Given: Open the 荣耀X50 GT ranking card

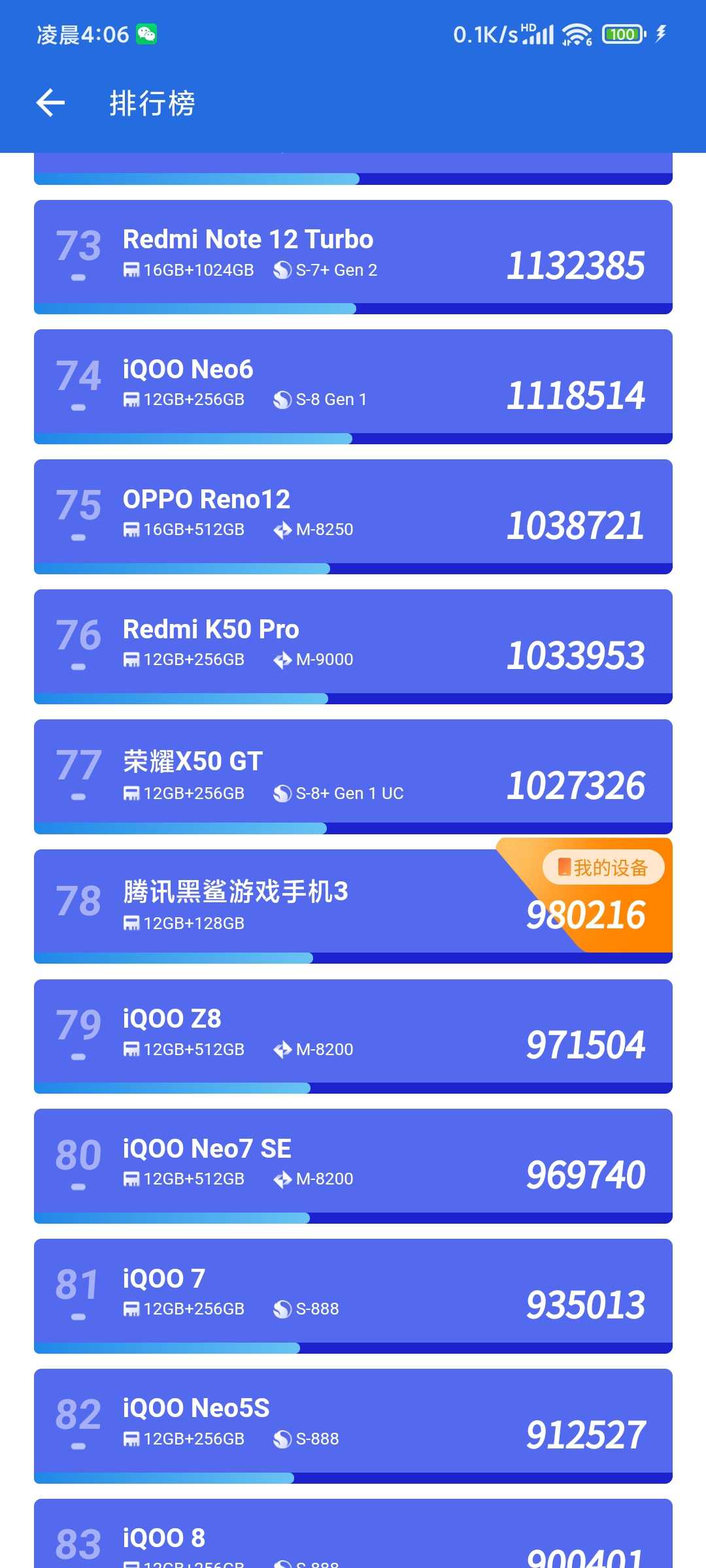Looking at the screenshot, I should pyautogui.click(x=353, y=777).
